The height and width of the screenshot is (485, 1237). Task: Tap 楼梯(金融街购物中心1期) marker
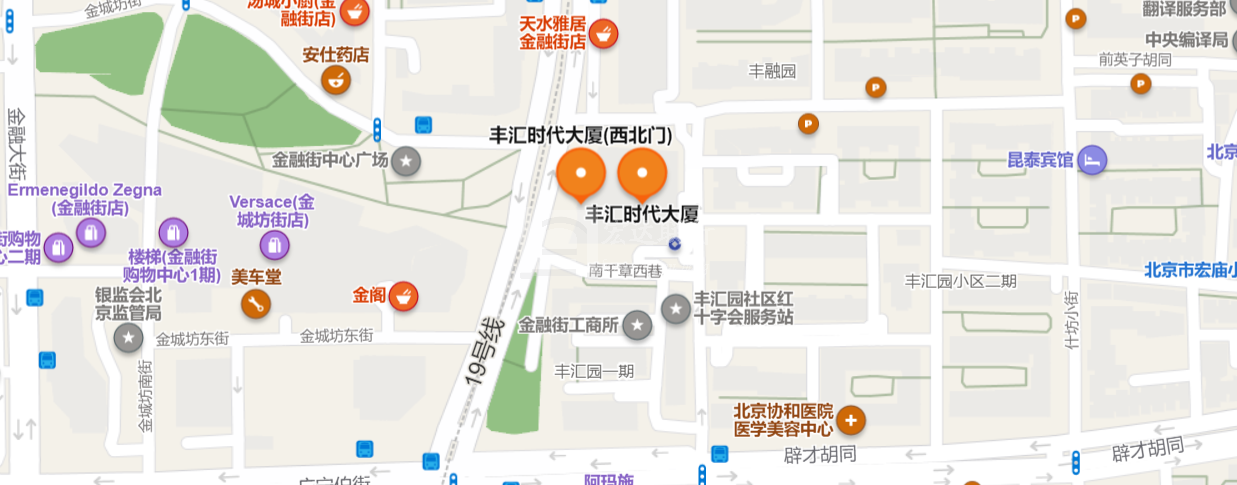[173, 232]
